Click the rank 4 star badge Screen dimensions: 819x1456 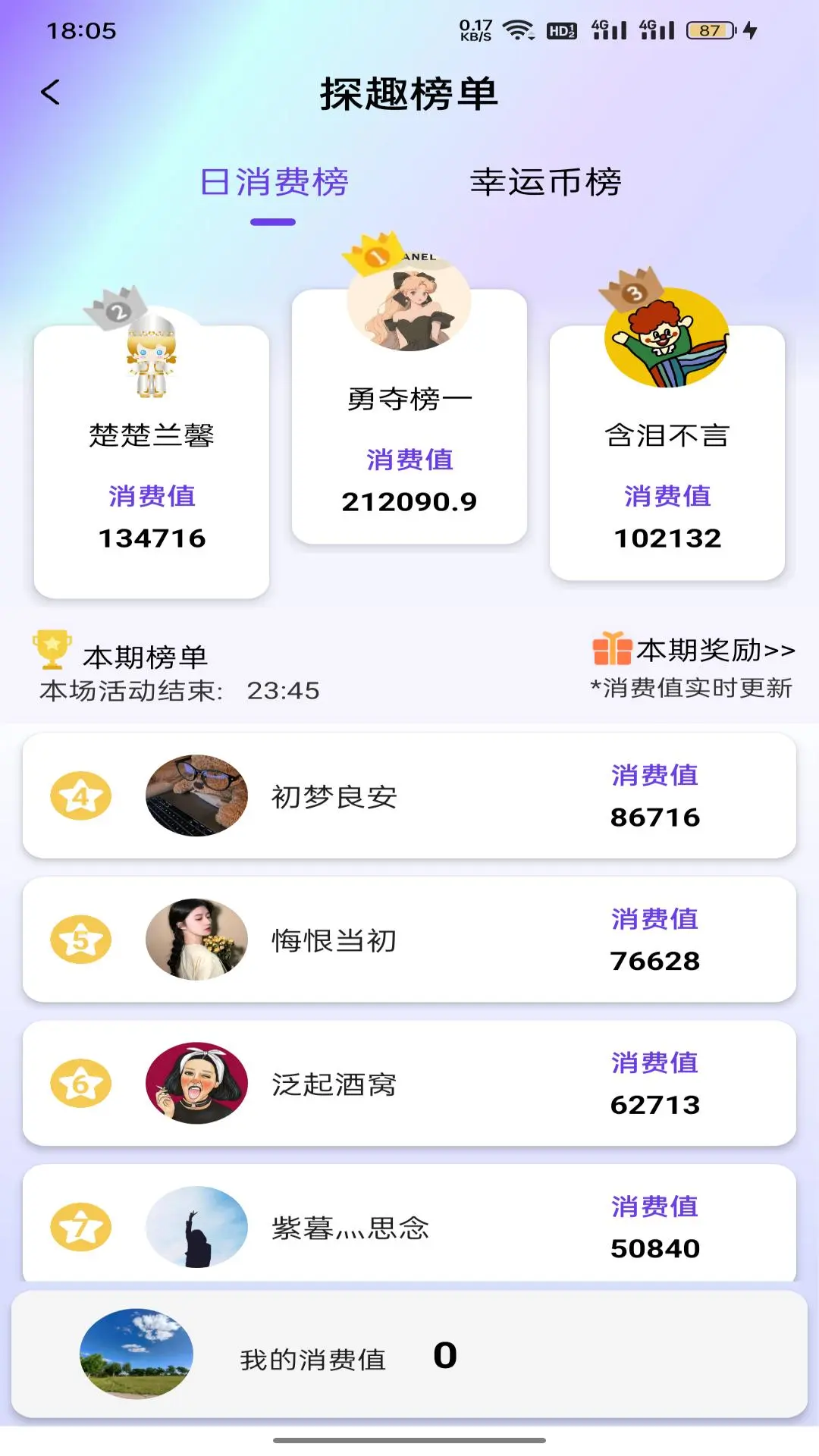81,795
